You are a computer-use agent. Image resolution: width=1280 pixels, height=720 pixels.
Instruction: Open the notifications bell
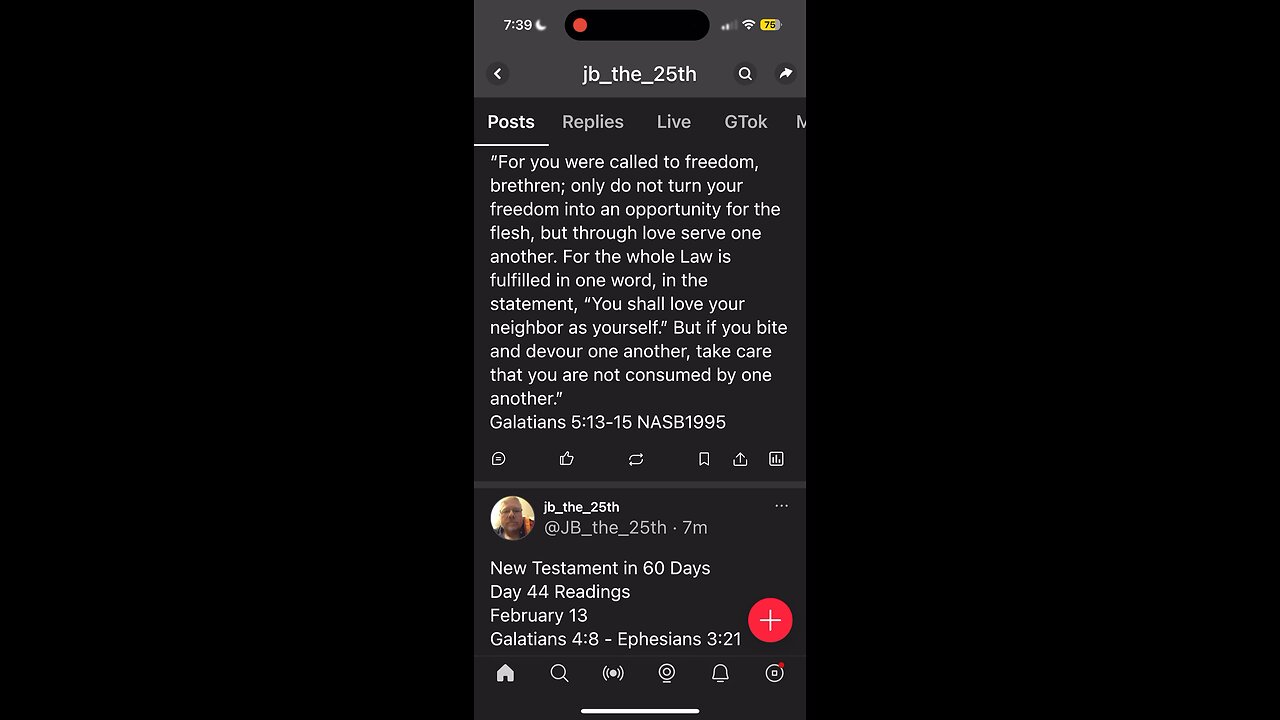point(720,674)
